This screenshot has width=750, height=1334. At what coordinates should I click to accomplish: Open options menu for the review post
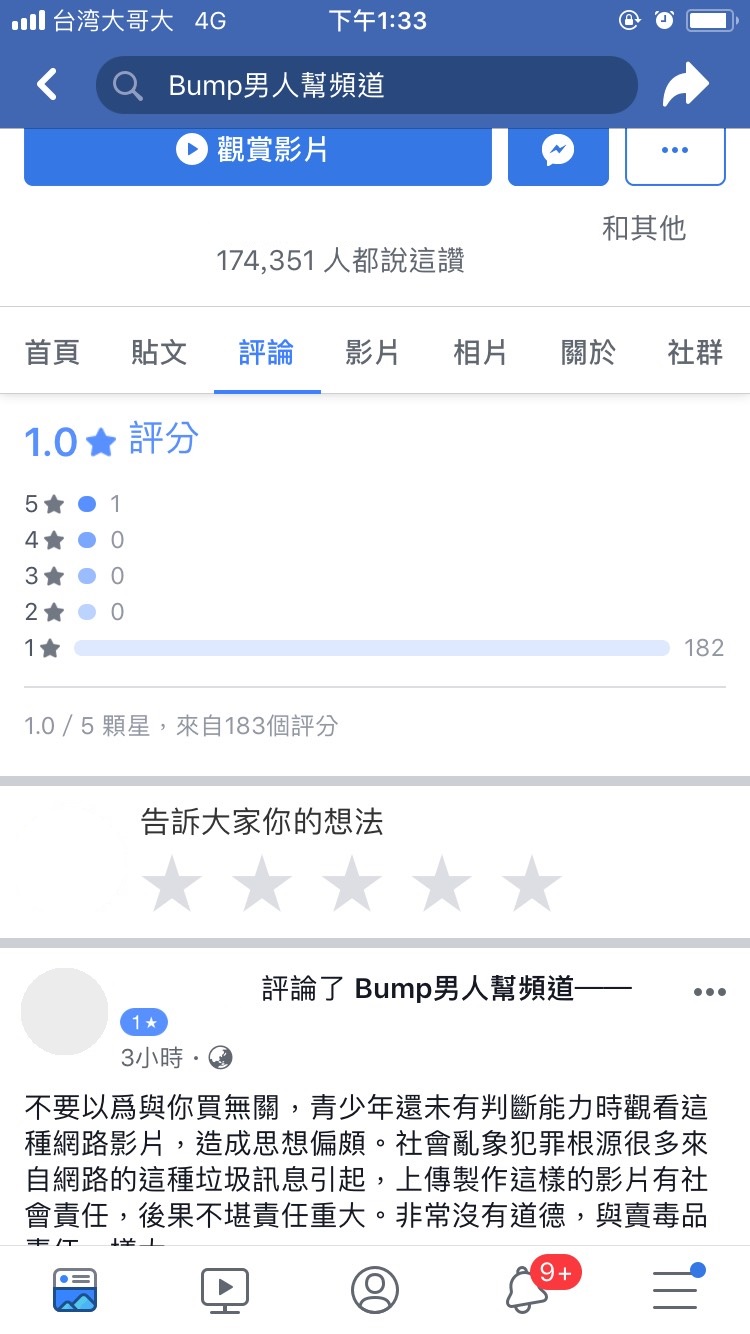(709, 992)
